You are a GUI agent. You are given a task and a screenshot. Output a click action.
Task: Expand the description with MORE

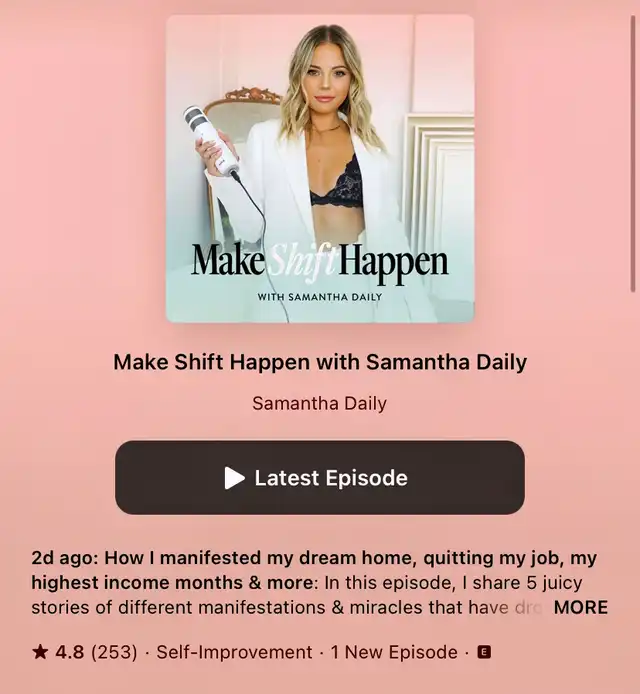click(x=581, y=607)
